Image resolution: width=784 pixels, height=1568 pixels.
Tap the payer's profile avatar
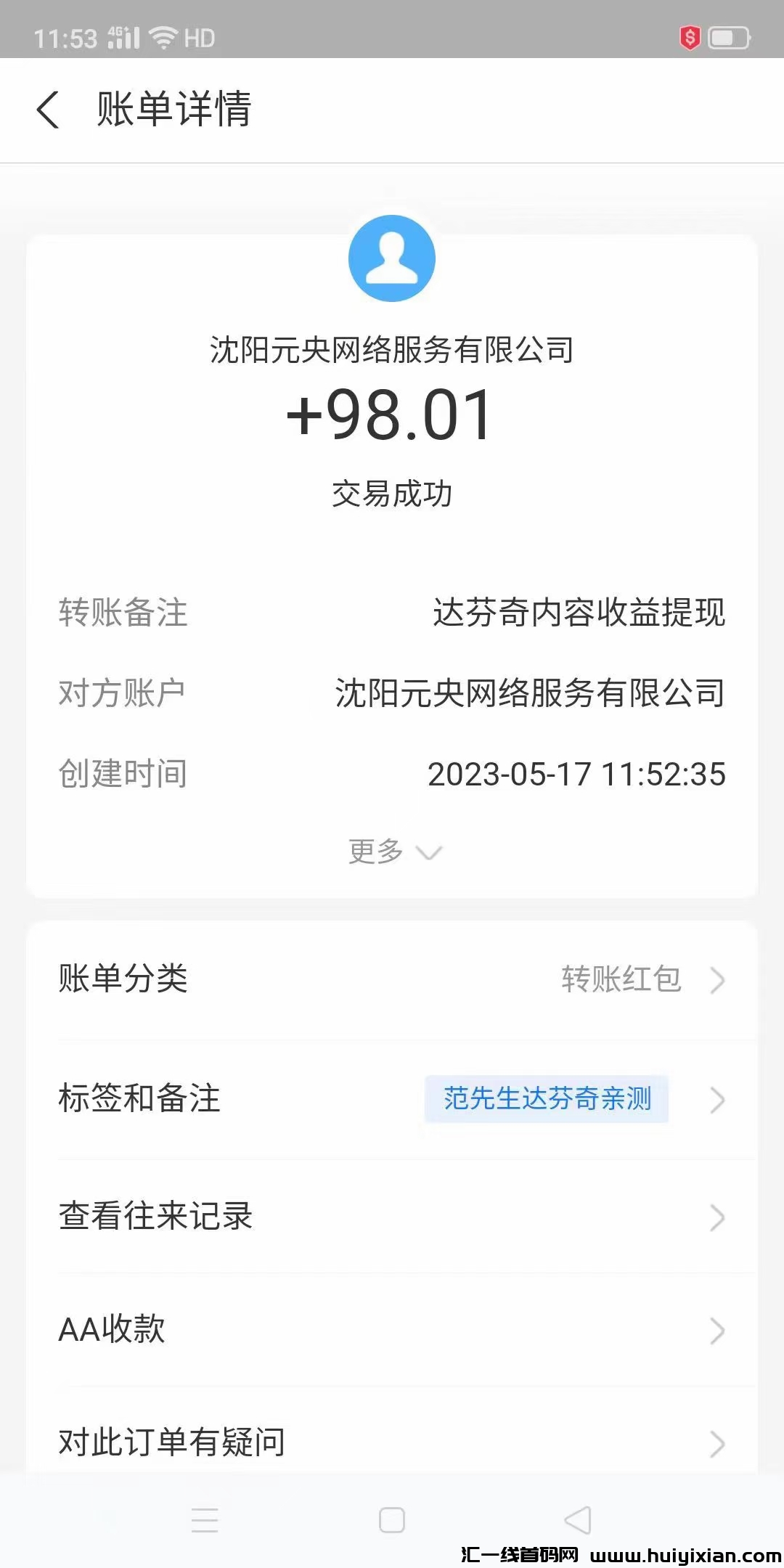(392, 258)
